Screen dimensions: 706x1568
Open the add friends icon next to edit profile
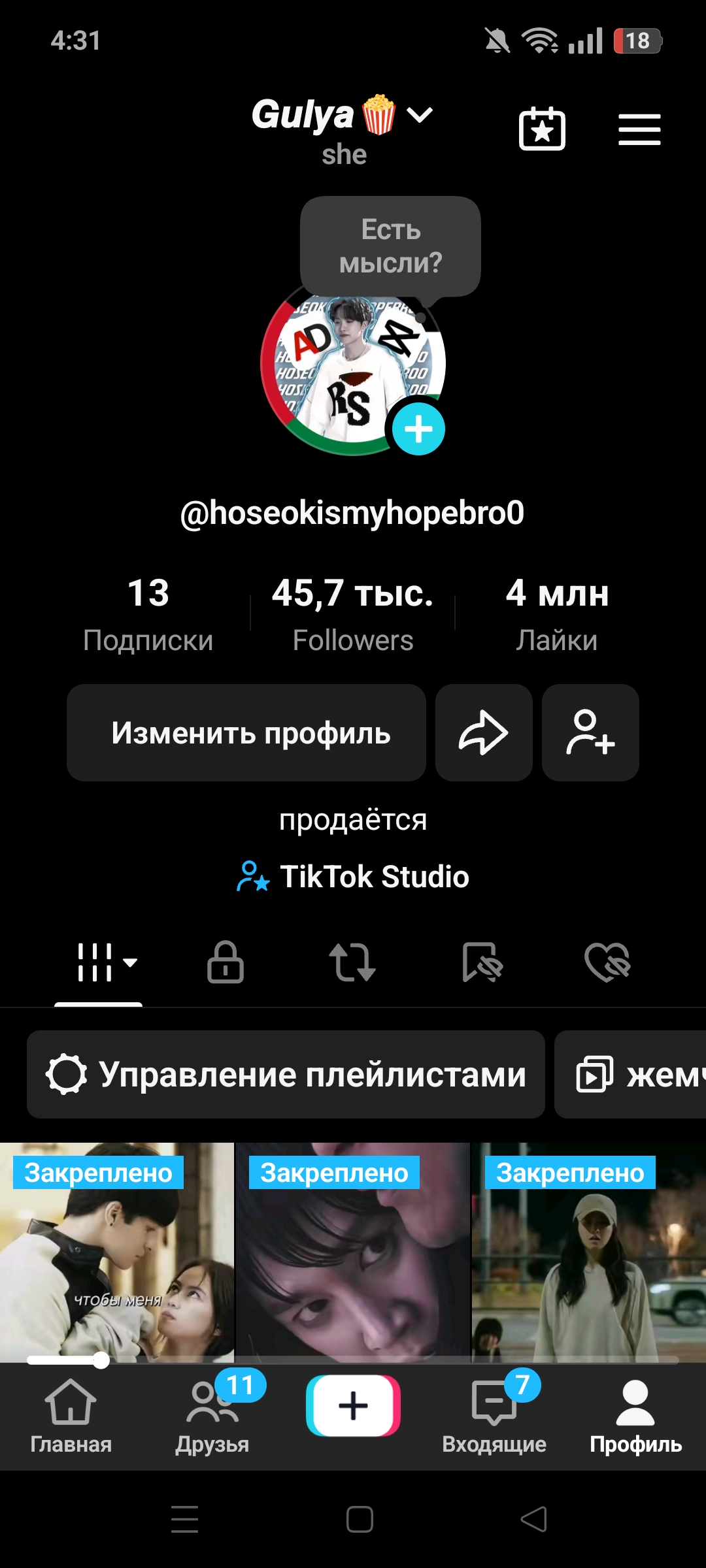(590, 732)
